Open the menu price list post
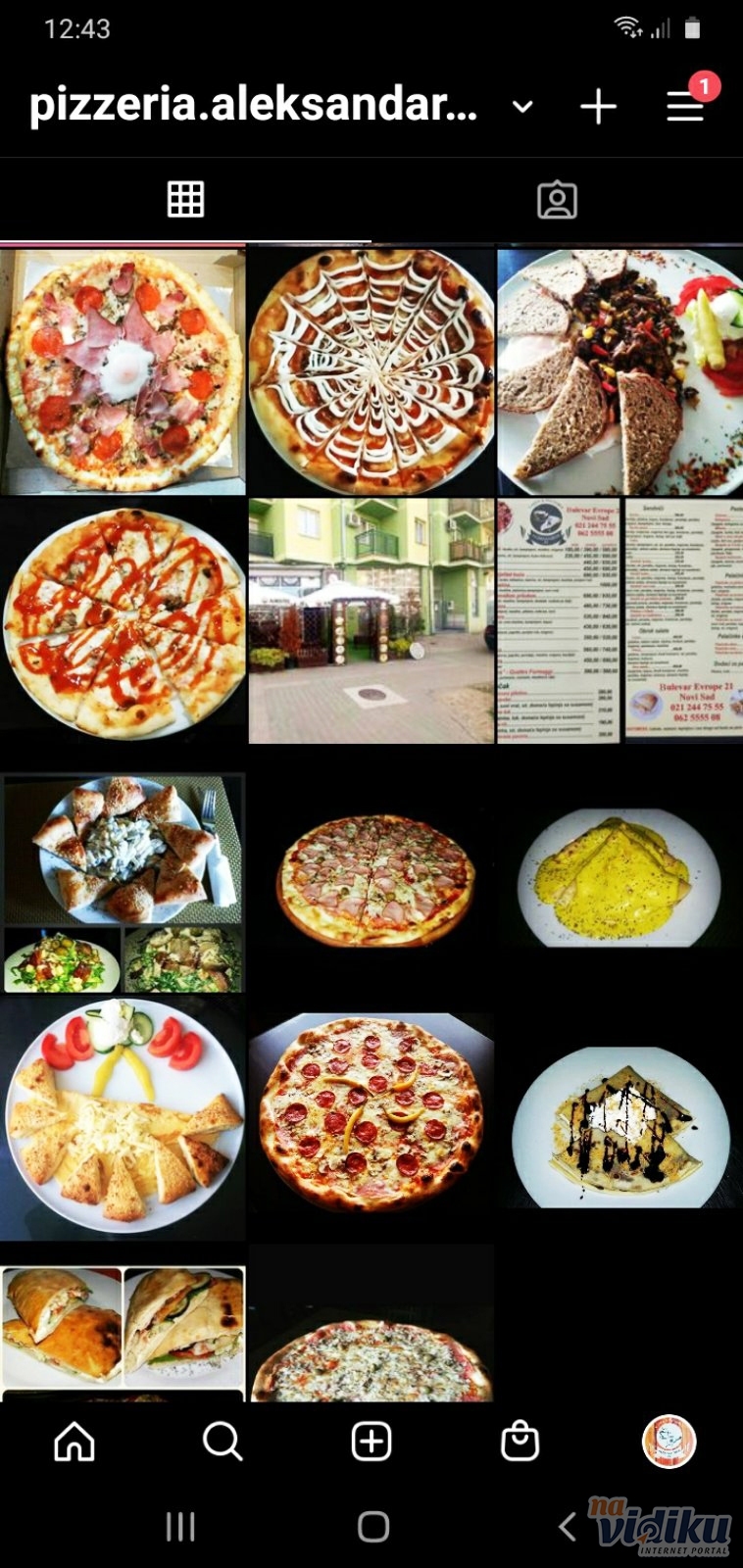The image size is (743, 1568). tap(620, 620)
